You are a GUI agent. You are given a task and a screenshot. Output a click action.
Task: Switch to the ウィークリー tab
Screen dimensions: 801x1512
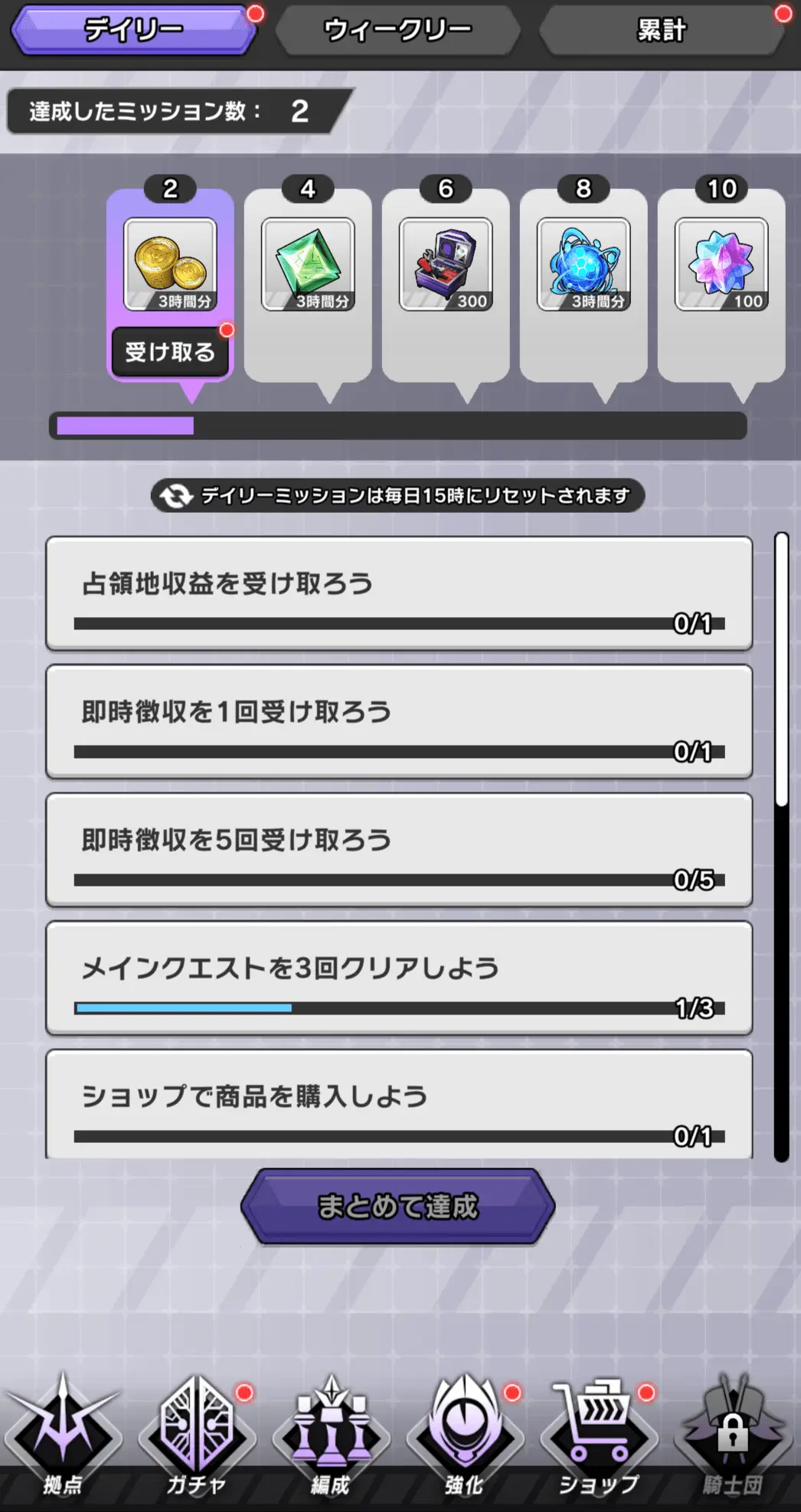click(x=397, y=31)
